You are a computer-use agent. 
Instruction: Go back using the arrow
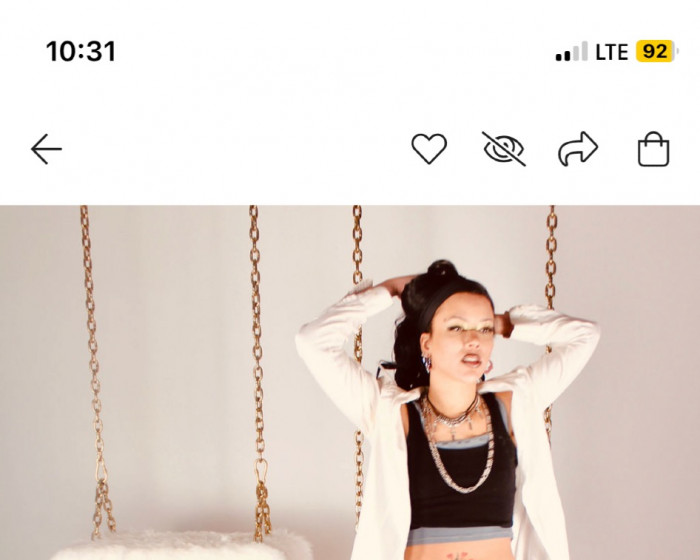pyautogui.click(x=46, y=150)
